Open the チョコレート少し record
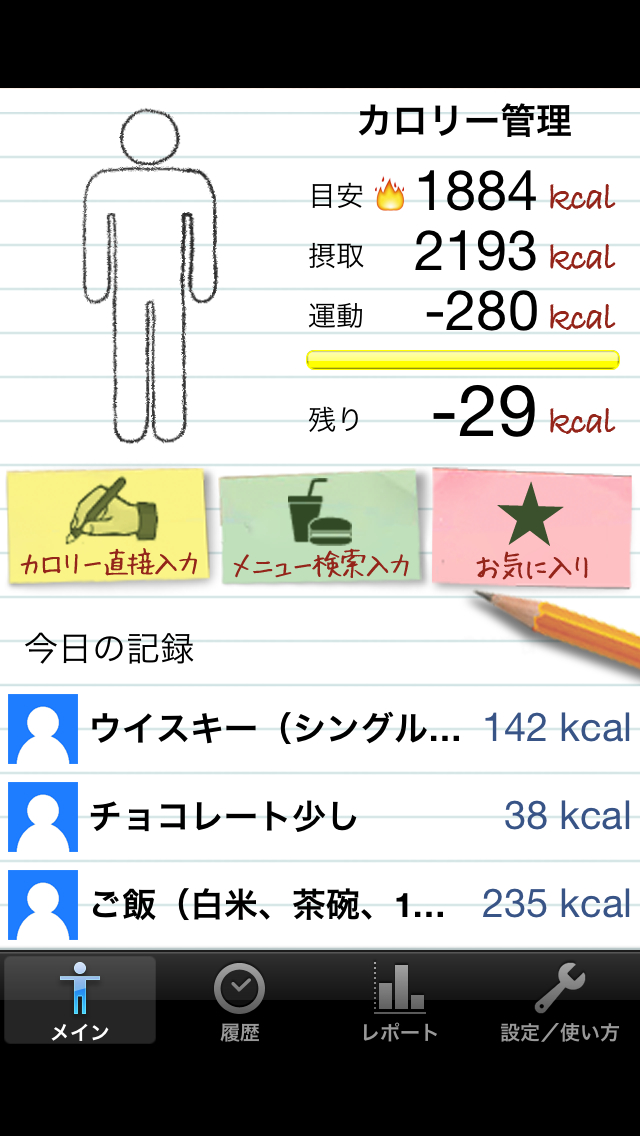This screenshot has height=1136, width=640. [x=320, y=816]
